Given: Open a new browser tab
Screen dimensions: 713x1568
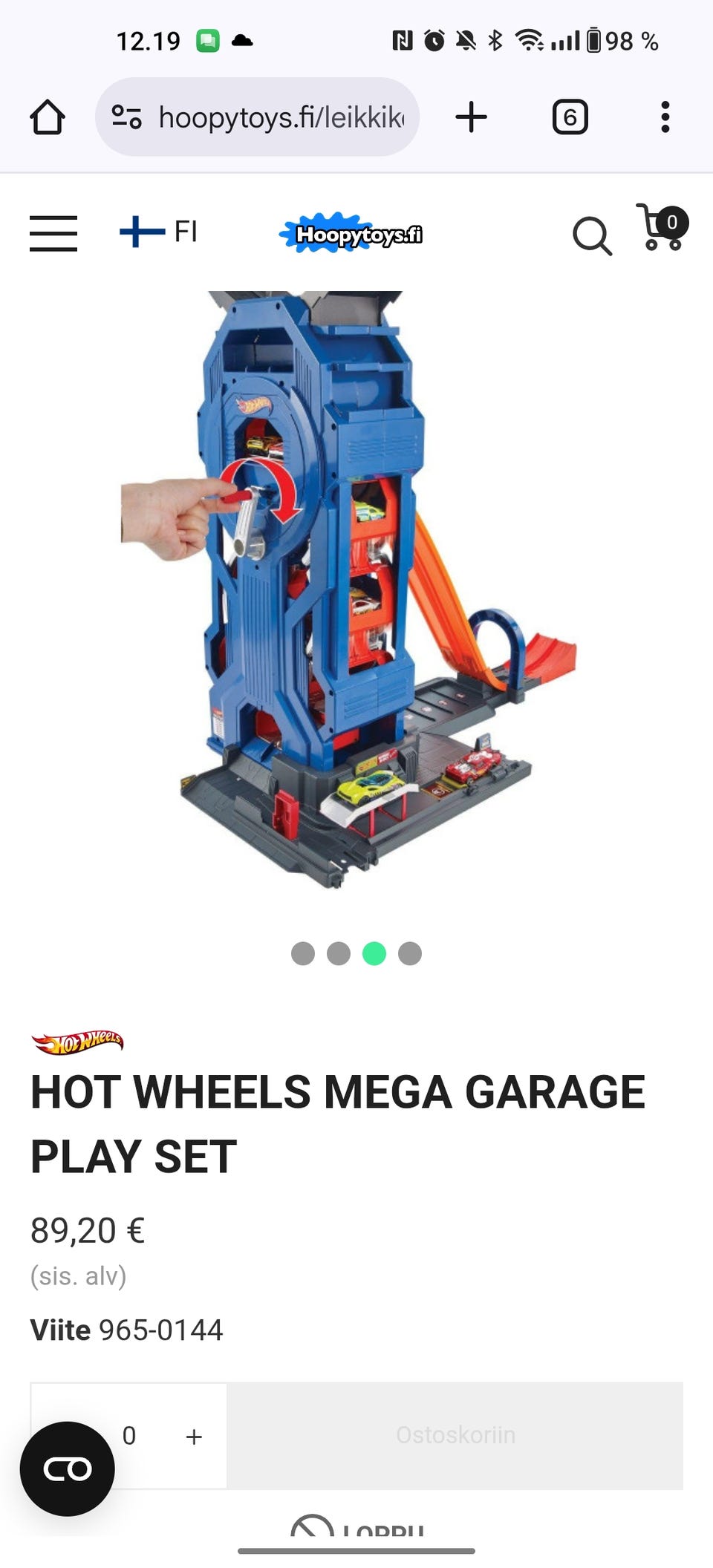Looking at the screenshot, I should (x=471, y=117).
